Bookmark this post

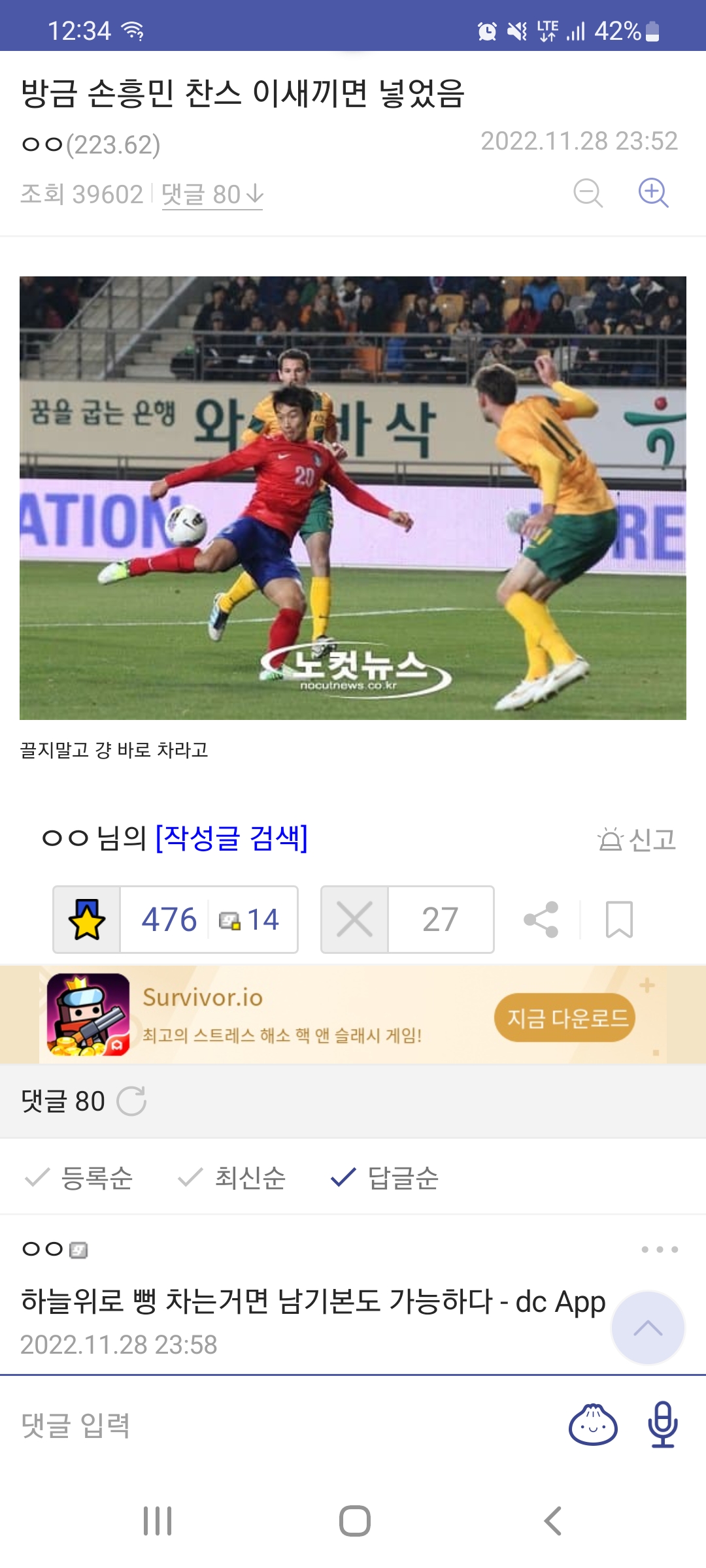[x=619, y=919]
